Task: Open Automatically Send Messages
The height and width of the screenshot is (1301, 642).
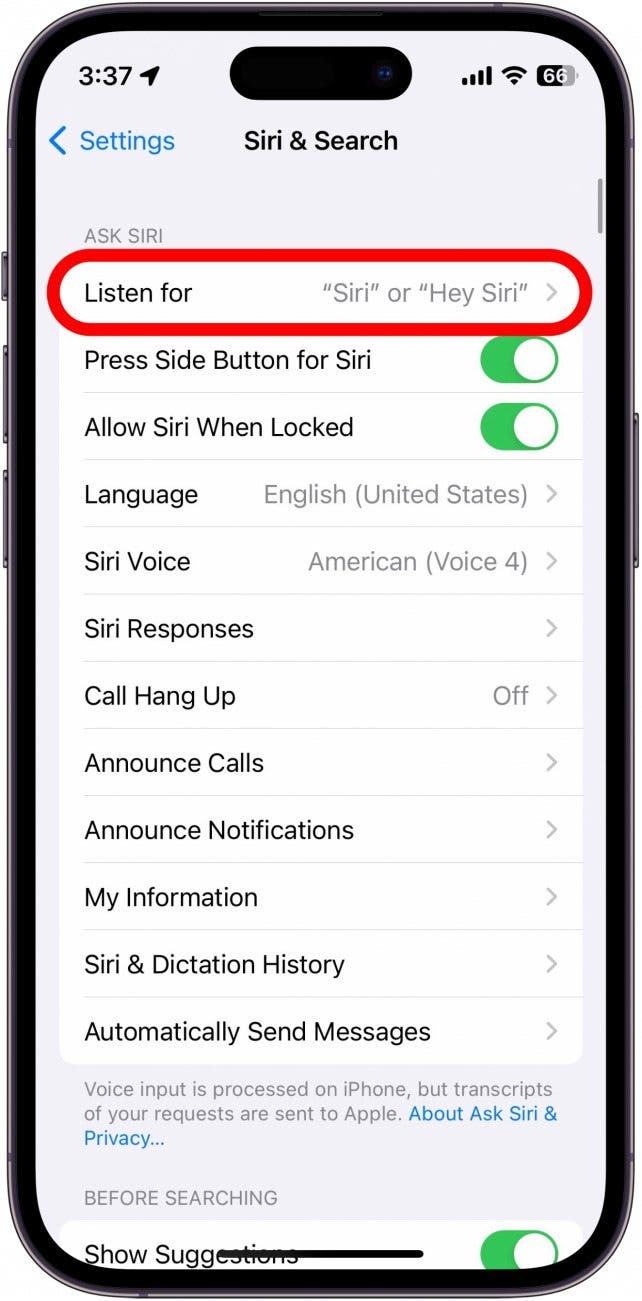Action: tap(320, 1031)
